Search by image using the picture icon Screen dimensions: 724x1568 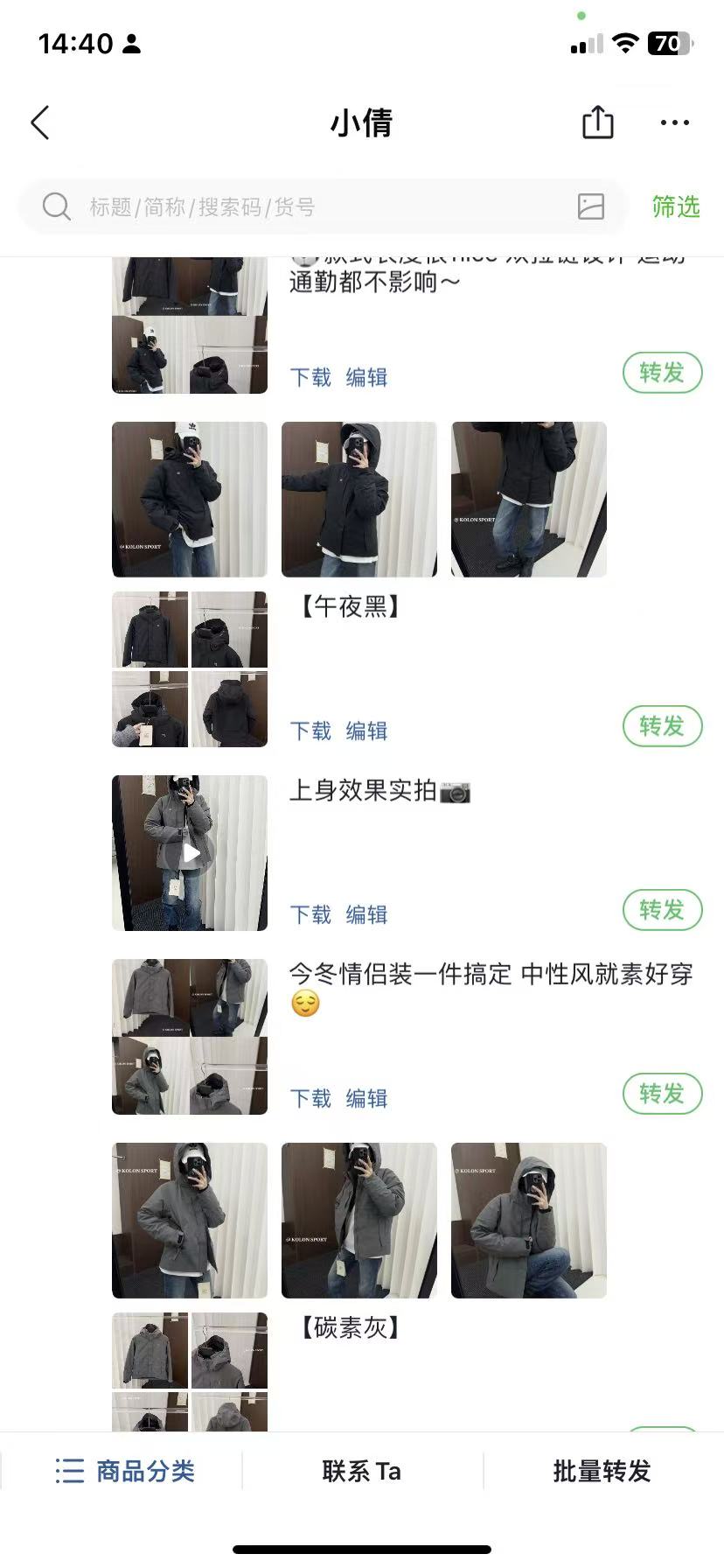[591, 206]
